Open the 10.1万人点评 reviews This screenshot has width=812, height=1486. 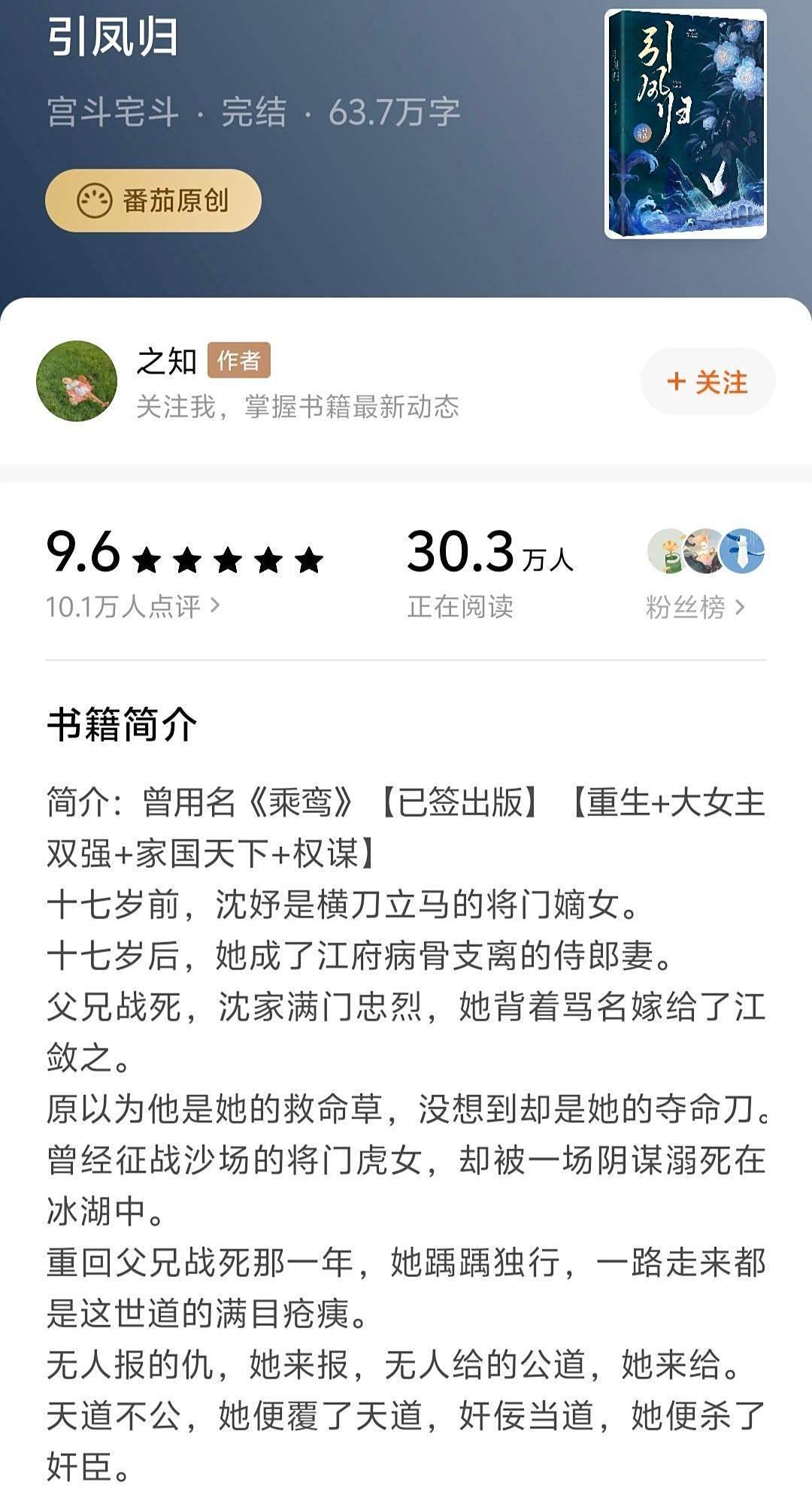coord(132,606)
